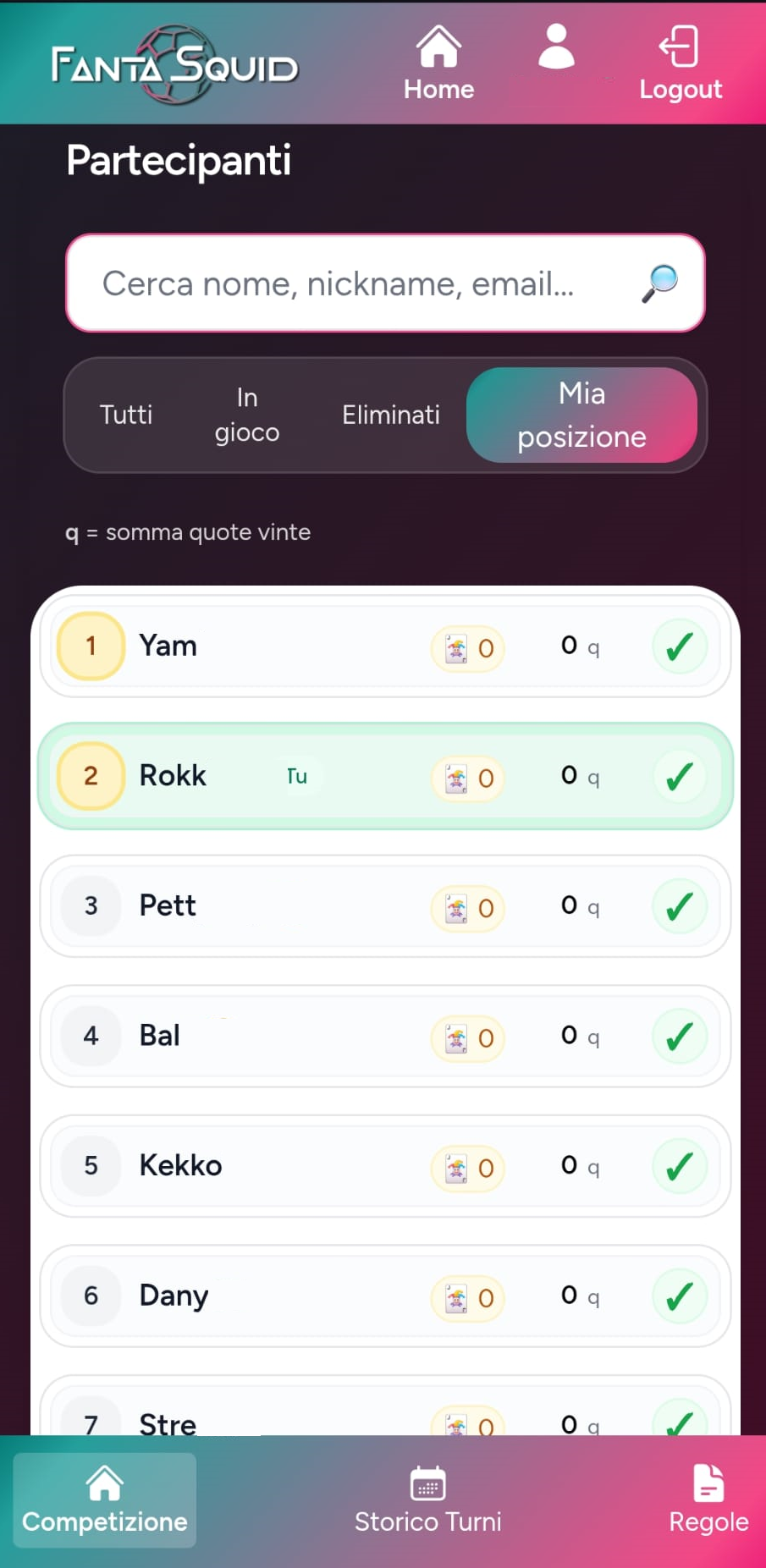The width and height of the screenshot is (766, 1568).
Task: Select the participant named Kekko
Action: point(180,1165)
